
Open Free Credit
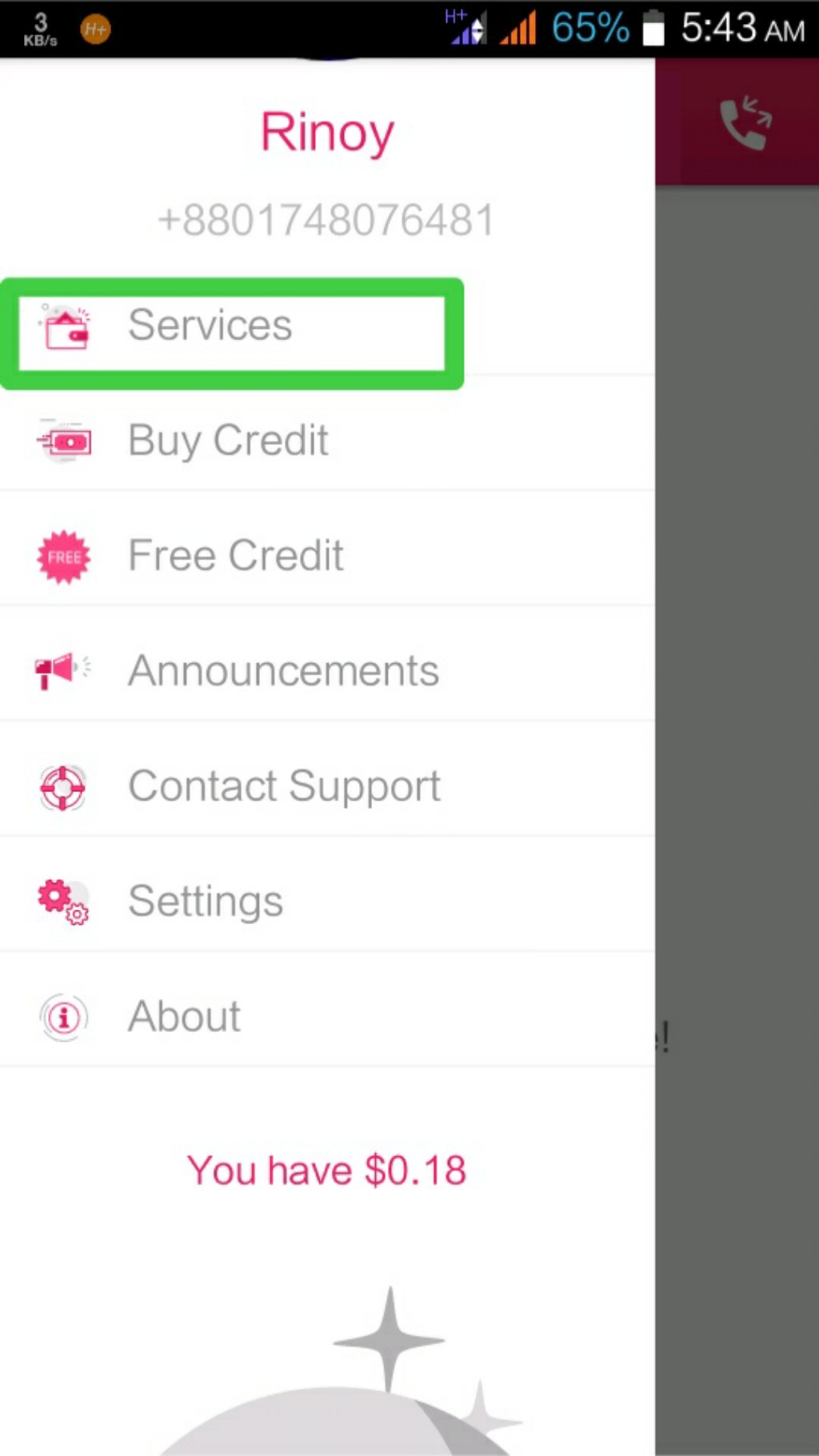coord(235,556)
